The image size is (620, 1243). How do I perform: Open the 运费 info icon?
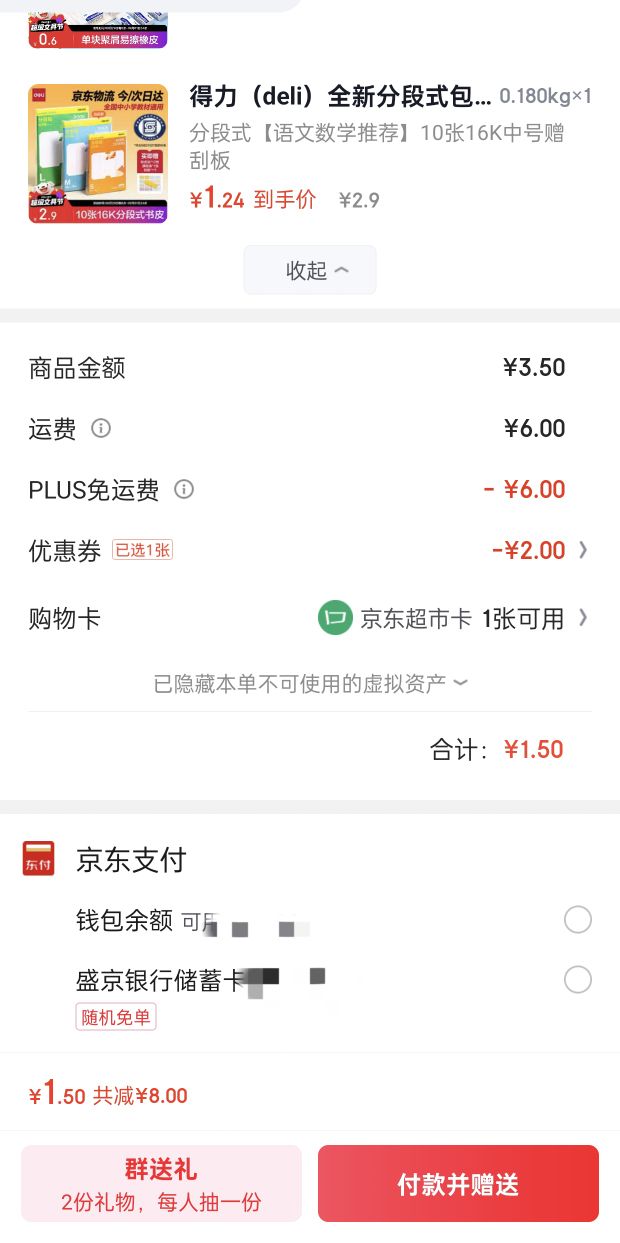[x=101, y=428]
